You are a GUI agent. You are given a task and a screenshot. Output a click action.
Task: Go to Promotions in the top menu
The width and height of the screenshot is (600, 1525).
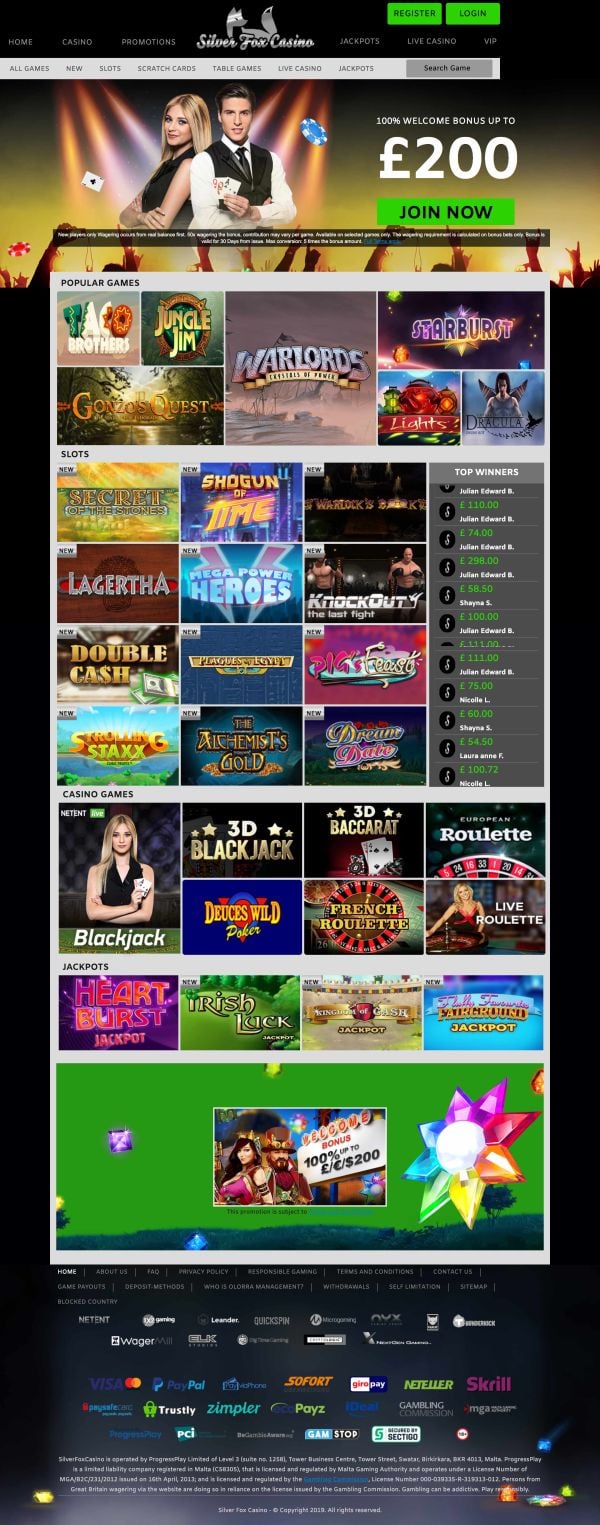148,42
